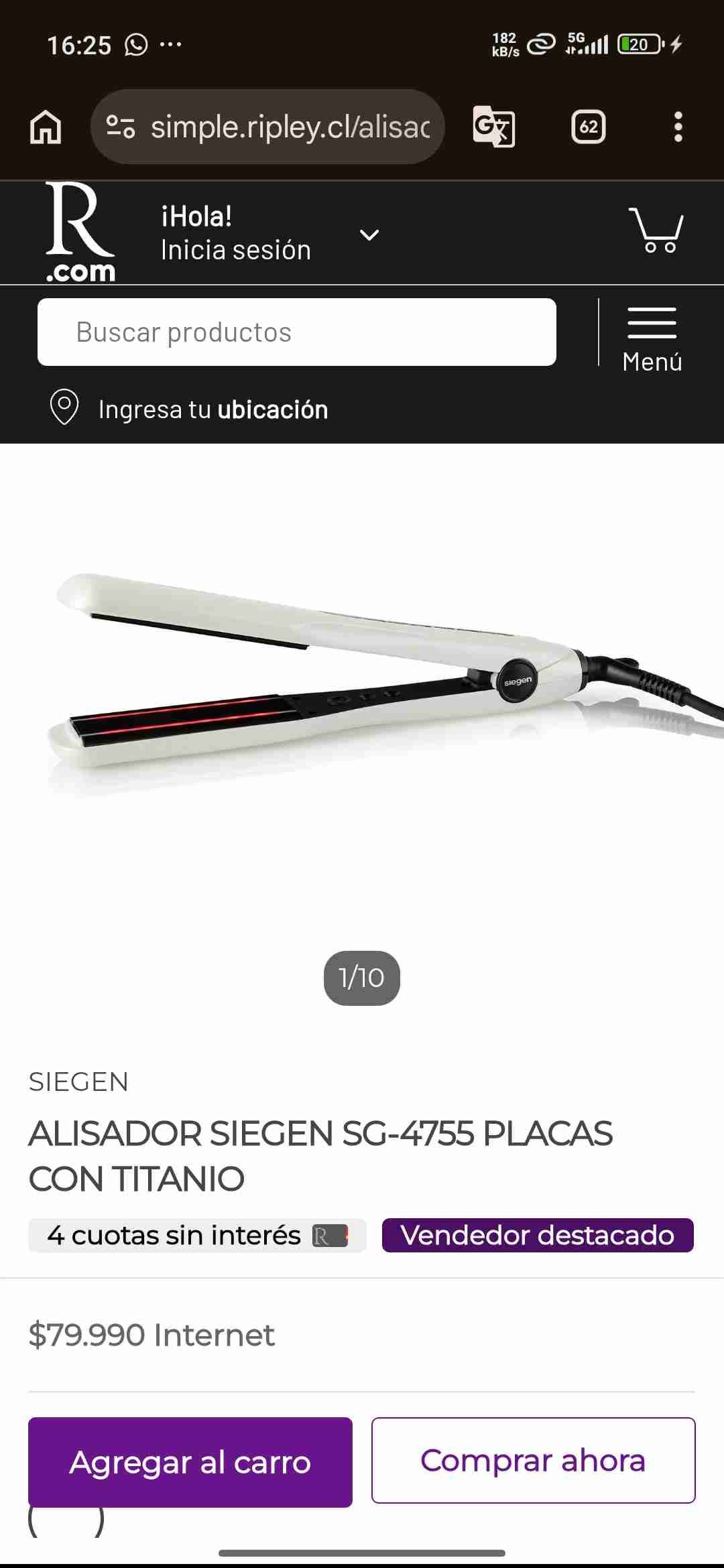This screenshot has width=724, height=1568.
Task: Tap the Chrome home icon
Action: (x=46, y=127)
